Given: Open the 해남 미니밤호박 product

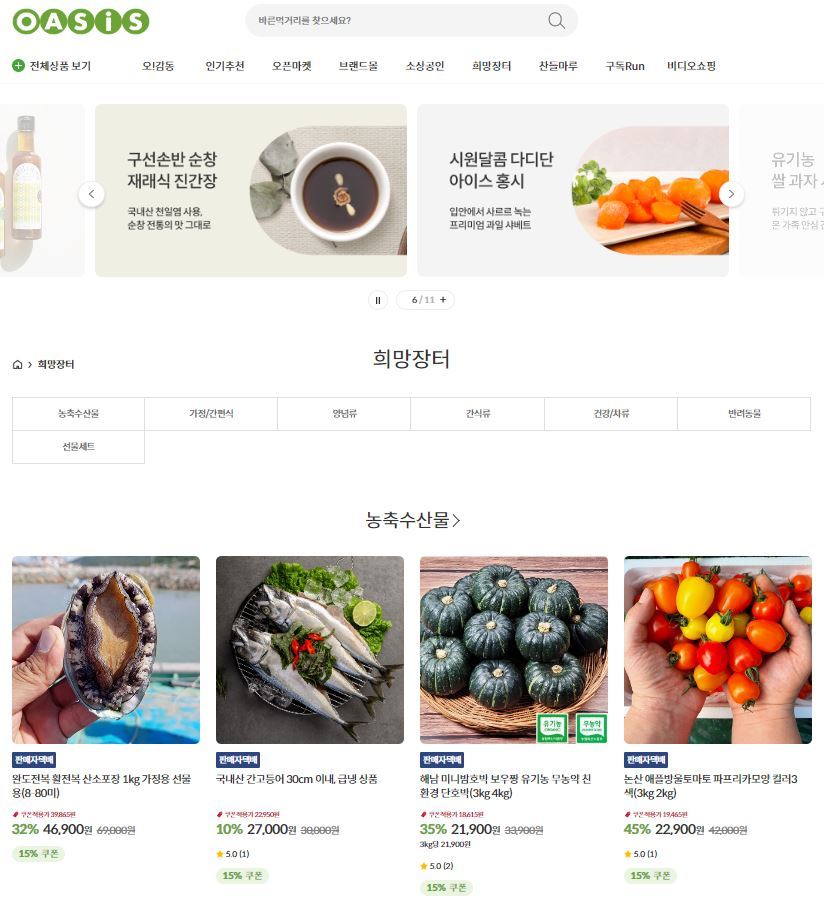Looking at the screenshot, I should 514,650.
